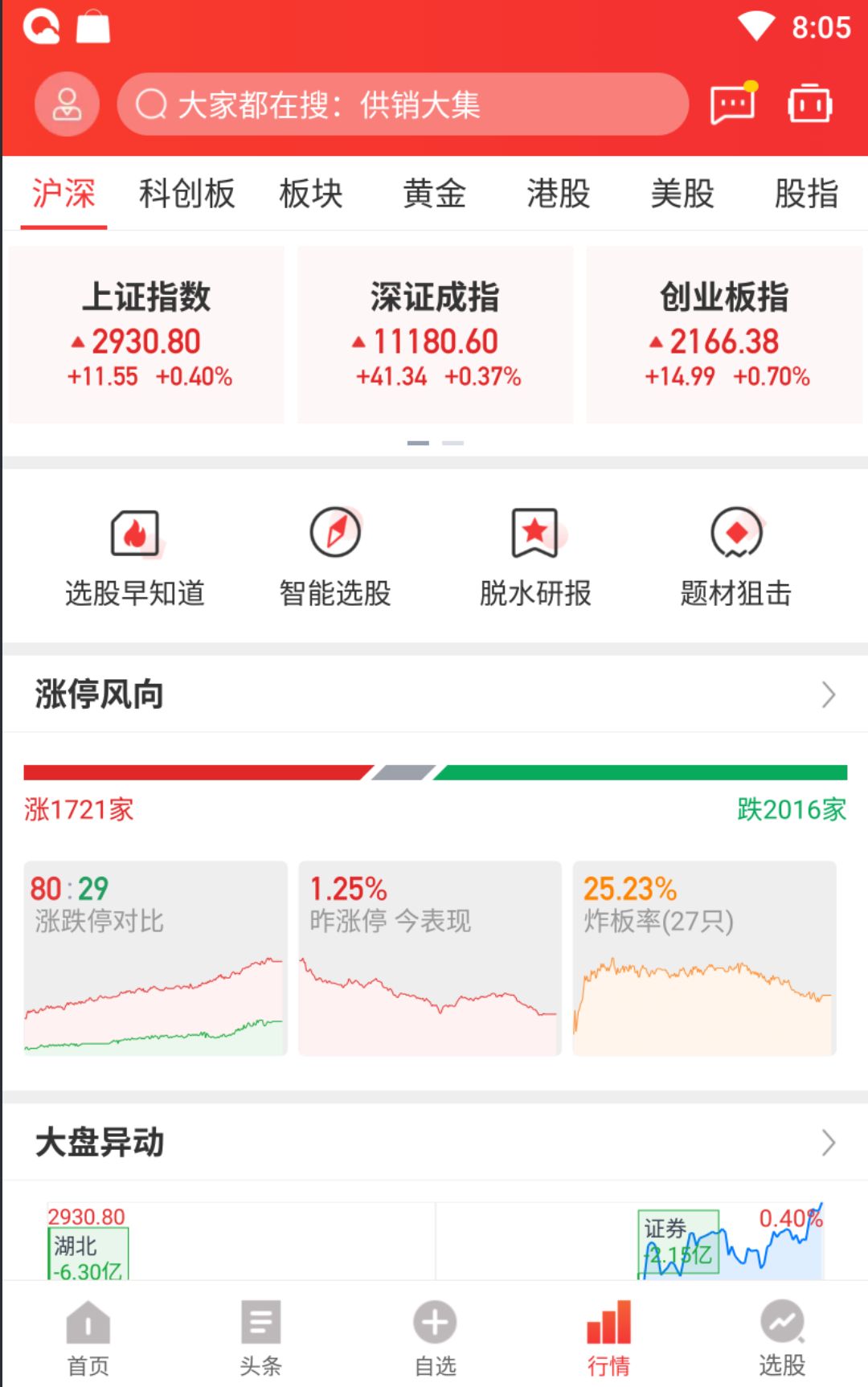Open the 上证指数 index card

pyautogui.click(x=146, y=335)
